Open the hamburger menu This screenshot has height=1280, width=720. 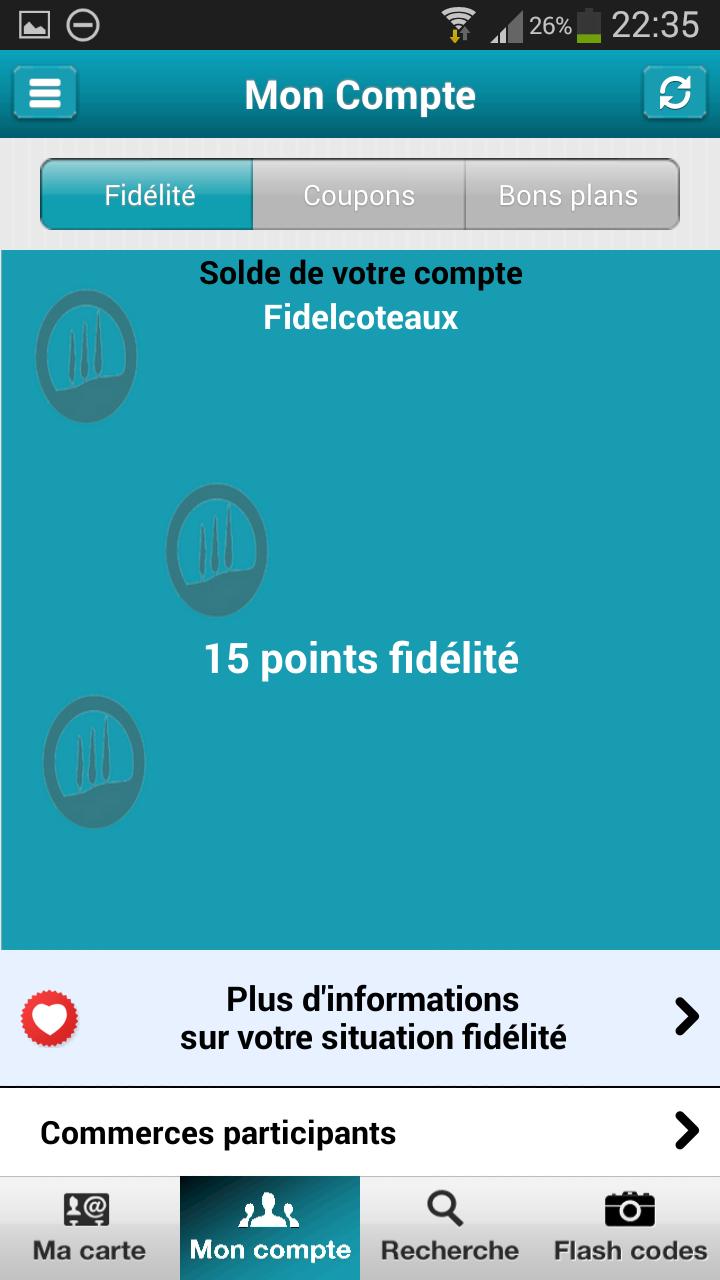45,94
